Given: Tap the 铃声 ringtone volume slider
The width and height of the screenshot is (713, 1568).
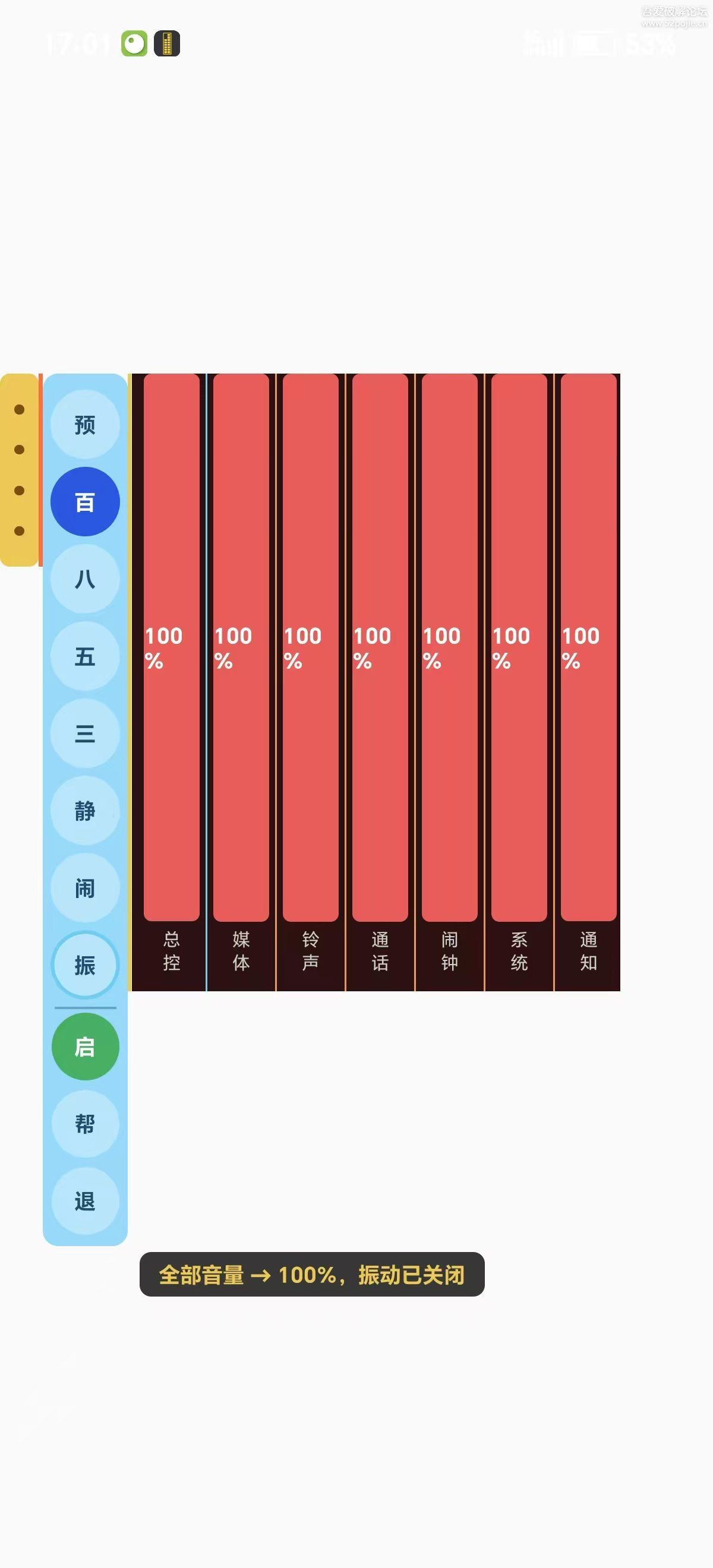Looking at the screenshot, I should coord(311,647).
